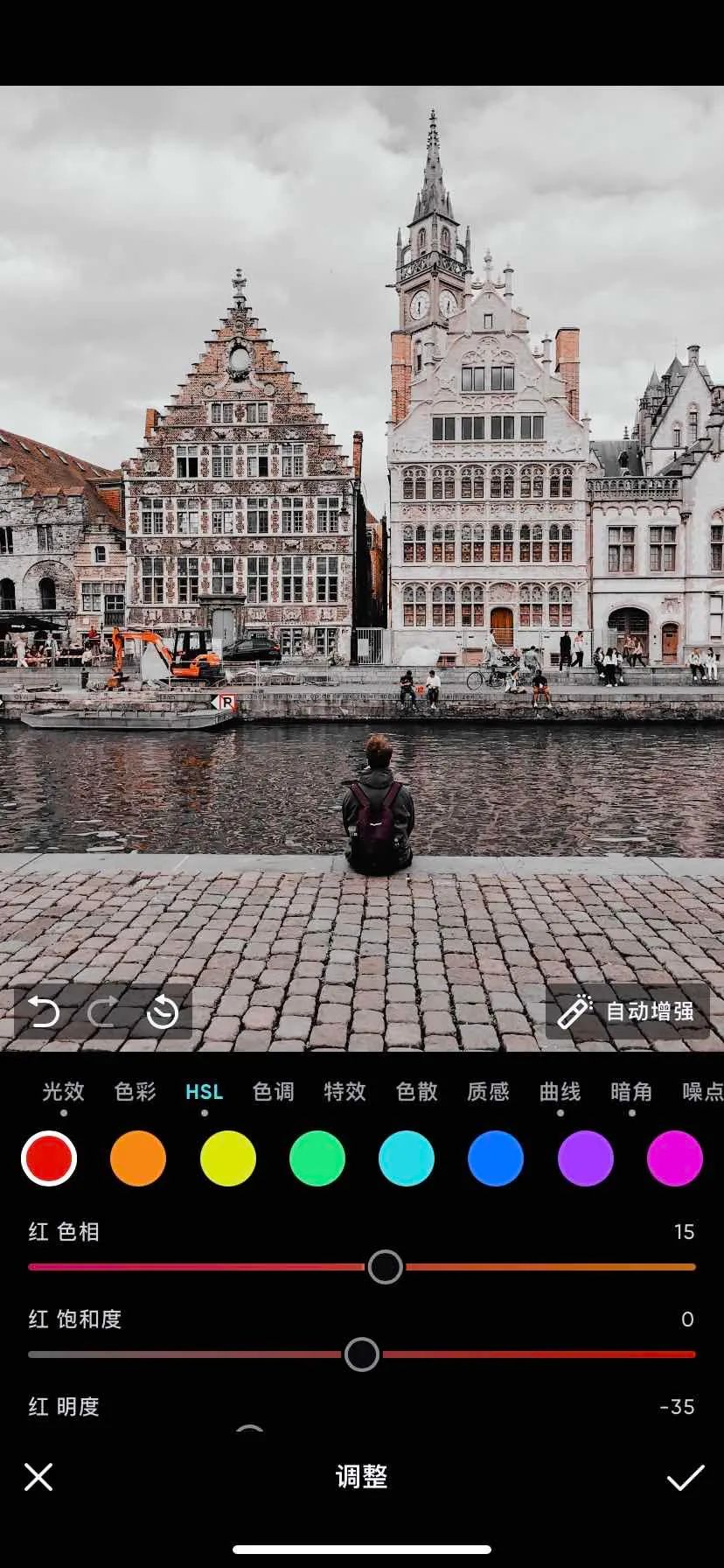Image resolution: width=724 pixels, height=1568 pixels.
Task: Select the yellow color swatch
Action: point(227,1158)
